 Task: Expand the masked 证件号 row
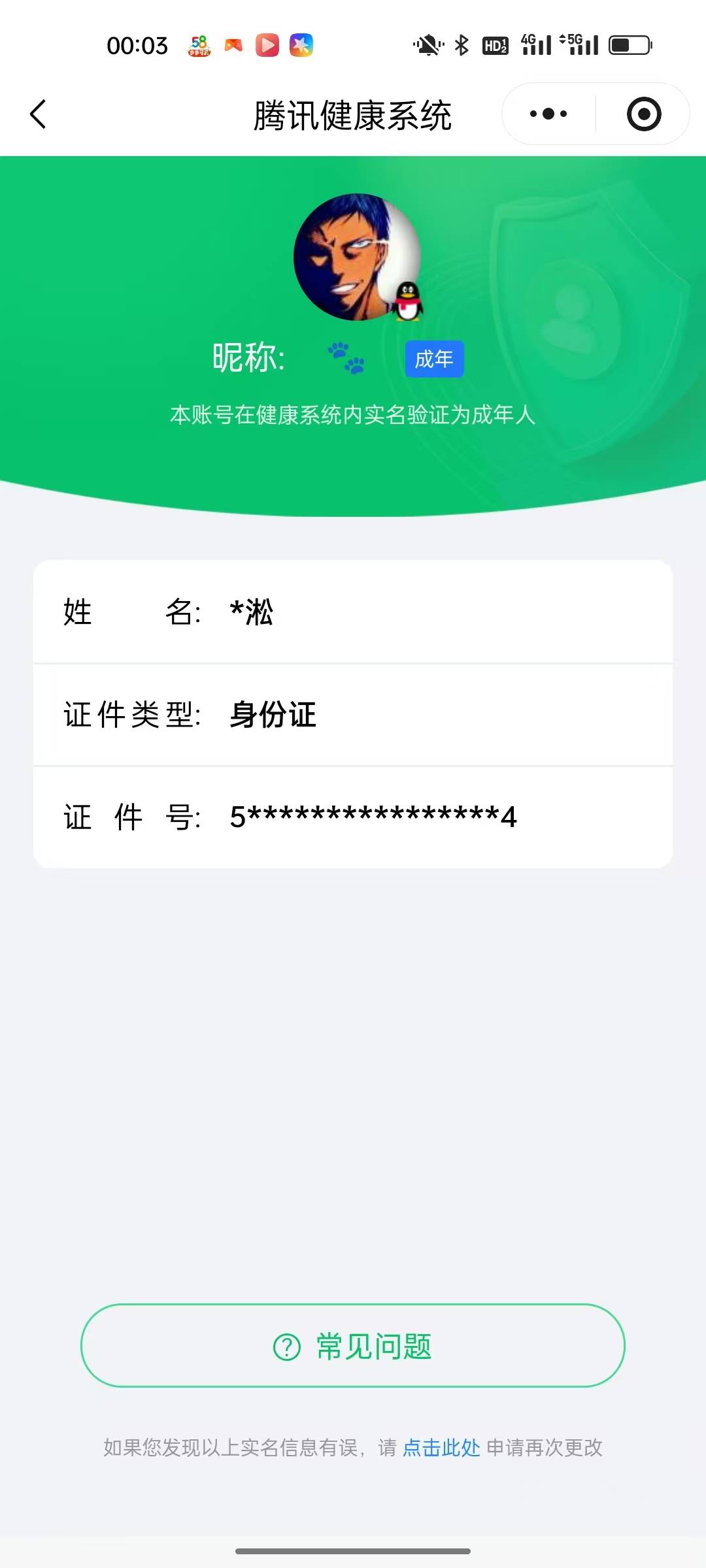[353, 817]
